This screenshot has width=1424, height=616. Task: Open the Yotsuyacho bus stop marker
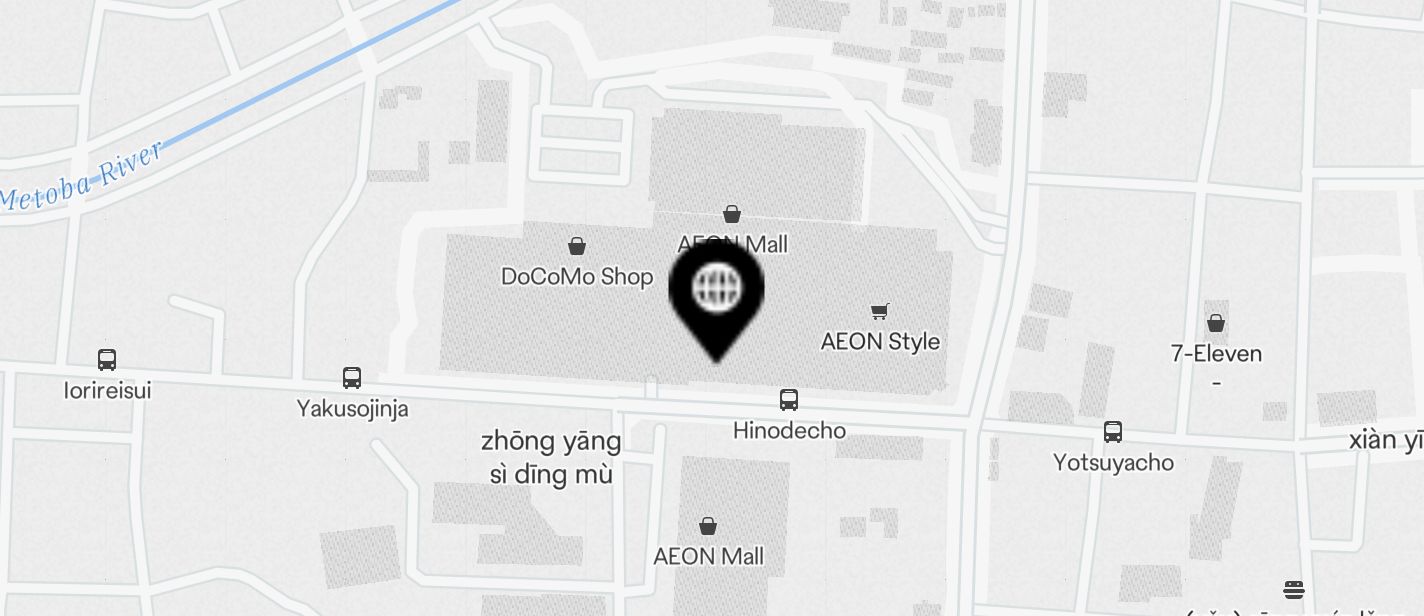(1113, 432)
